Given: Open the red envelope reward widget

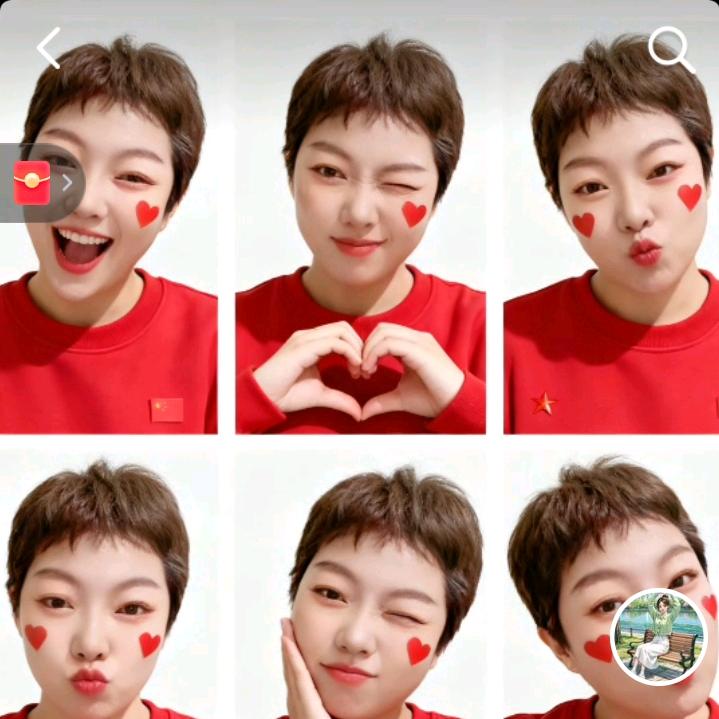Looking at the screenshot, I should [x=34, y=183].
